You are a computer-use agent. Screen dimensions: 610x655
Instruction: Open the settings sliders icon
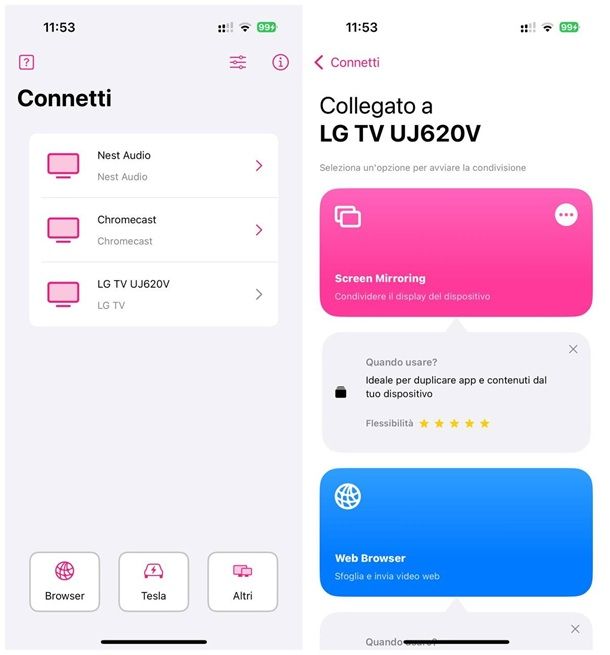pos(238,62)
